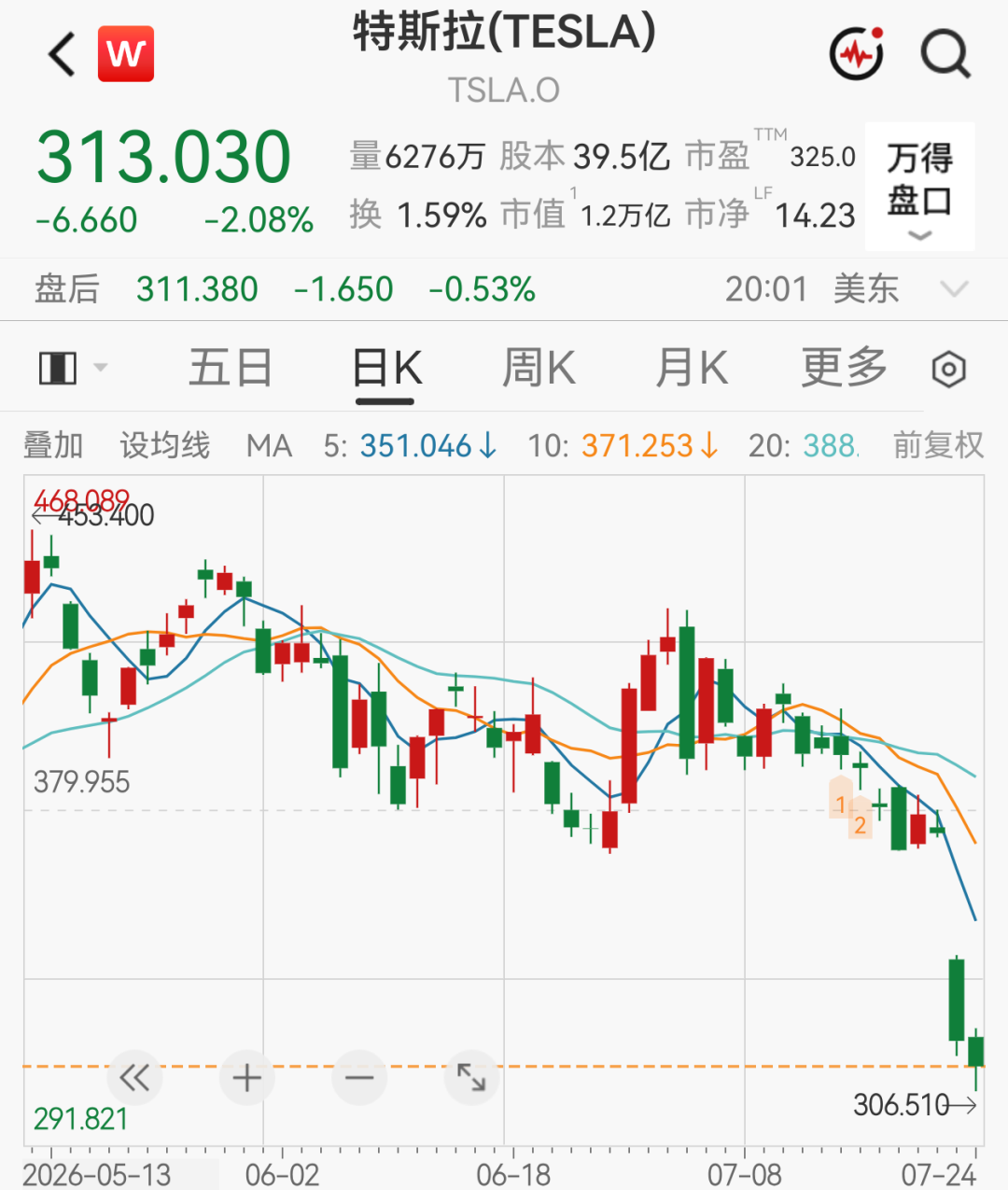Switch to the 月K chart
The image size is (1008, 1190).
click(692, 367)
